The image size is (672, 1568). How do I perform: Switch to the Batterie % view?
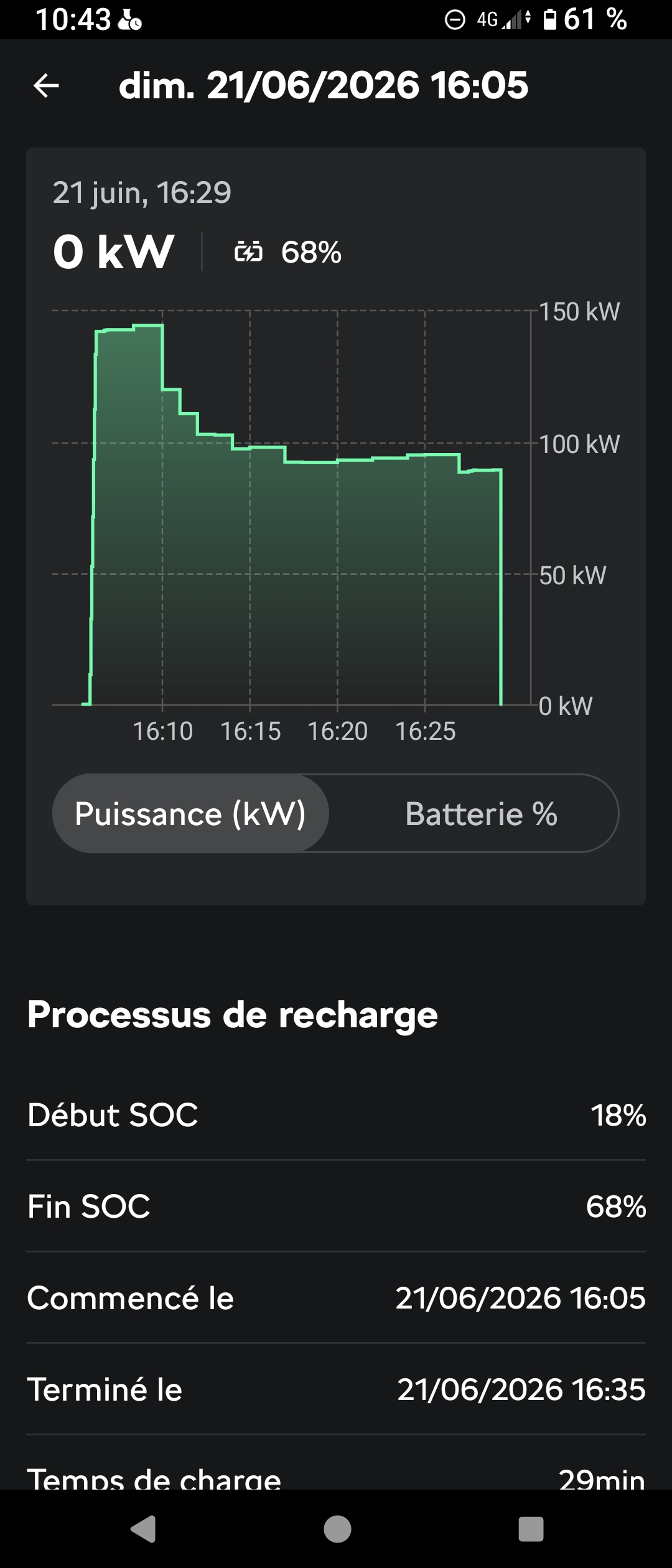[481, 814]
